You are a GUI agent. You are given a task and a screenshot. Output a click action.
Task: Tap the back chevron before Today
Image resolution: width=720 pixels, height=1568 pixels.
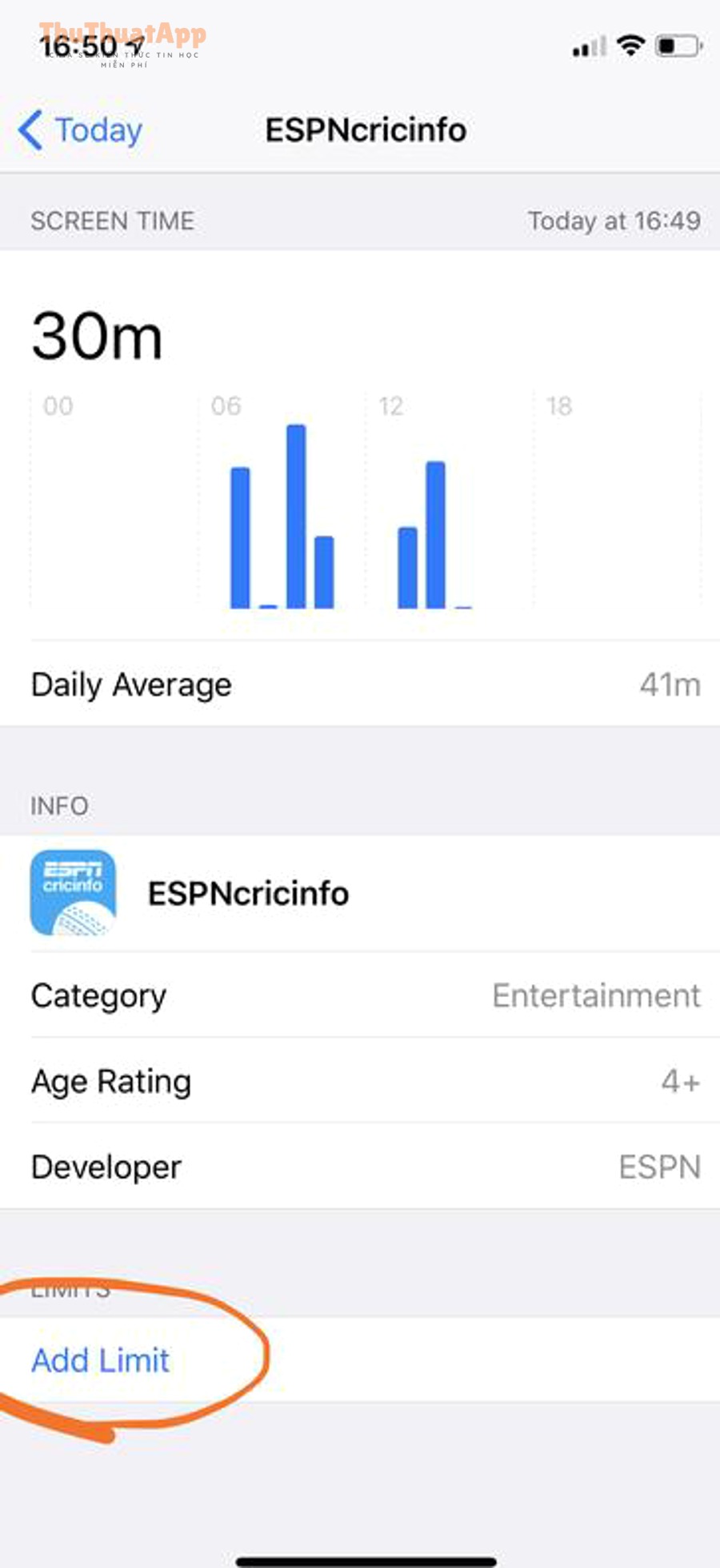(x=29, y=130)
